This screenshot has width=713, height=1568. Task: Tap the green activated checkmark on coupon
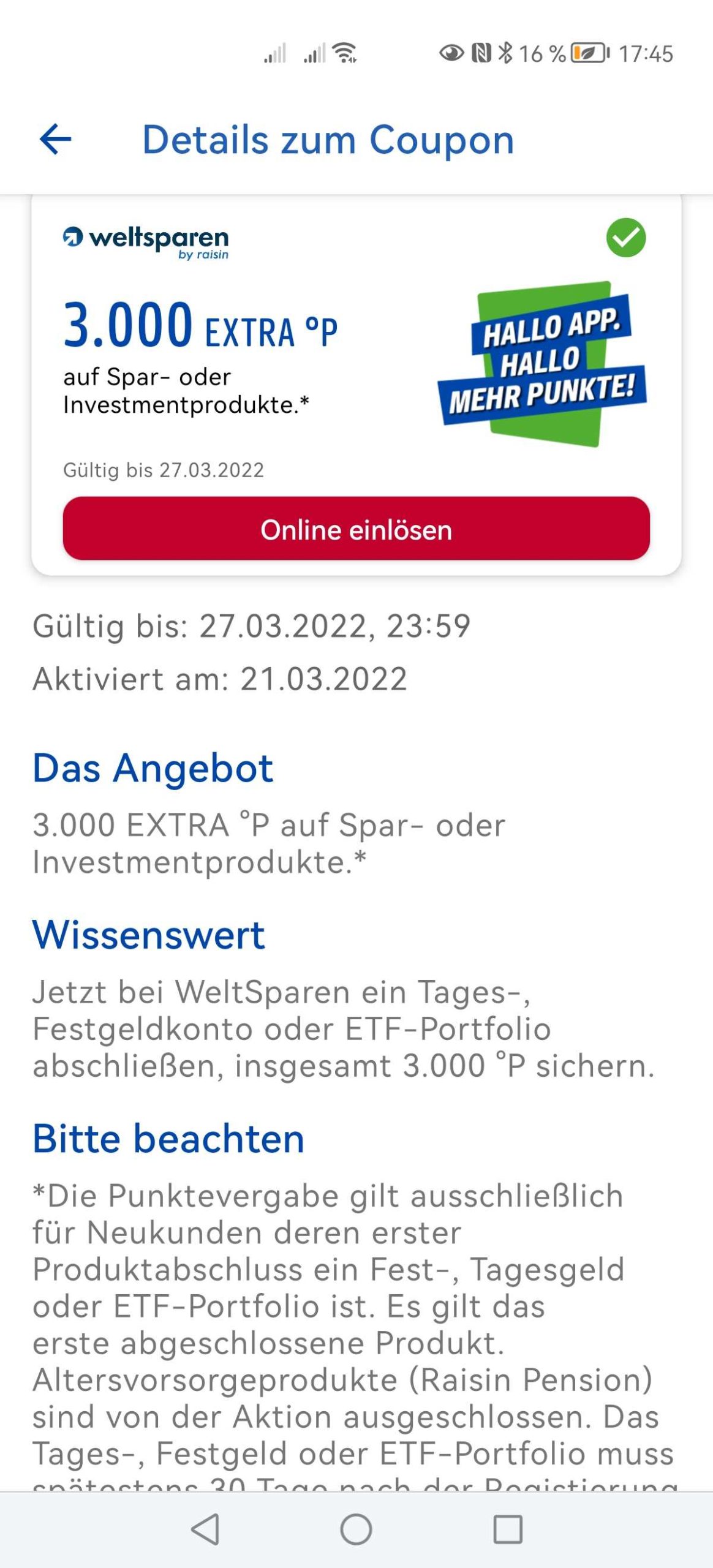[626, 238]
